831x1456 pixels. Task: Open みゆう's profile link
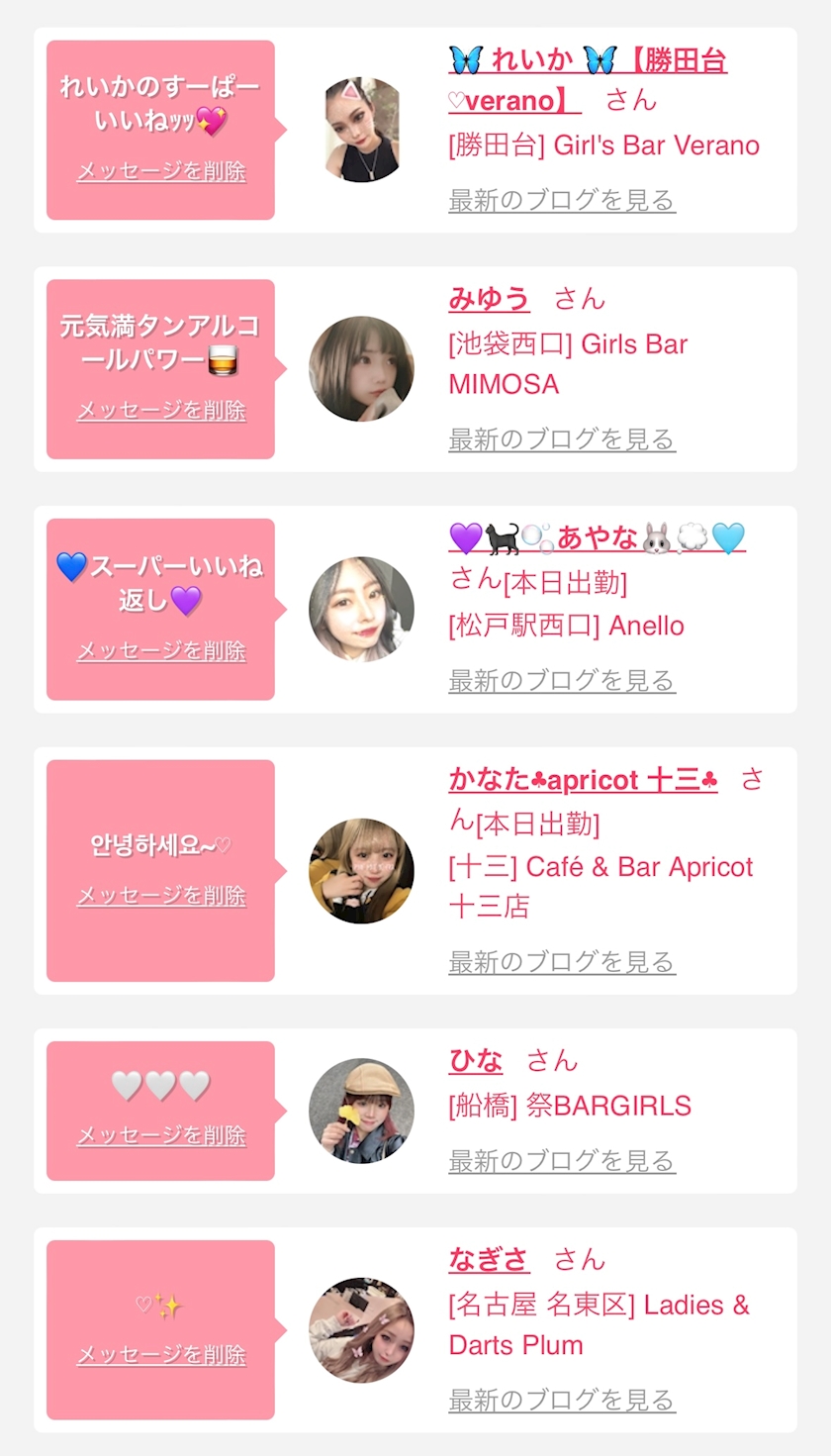[489, 299]
